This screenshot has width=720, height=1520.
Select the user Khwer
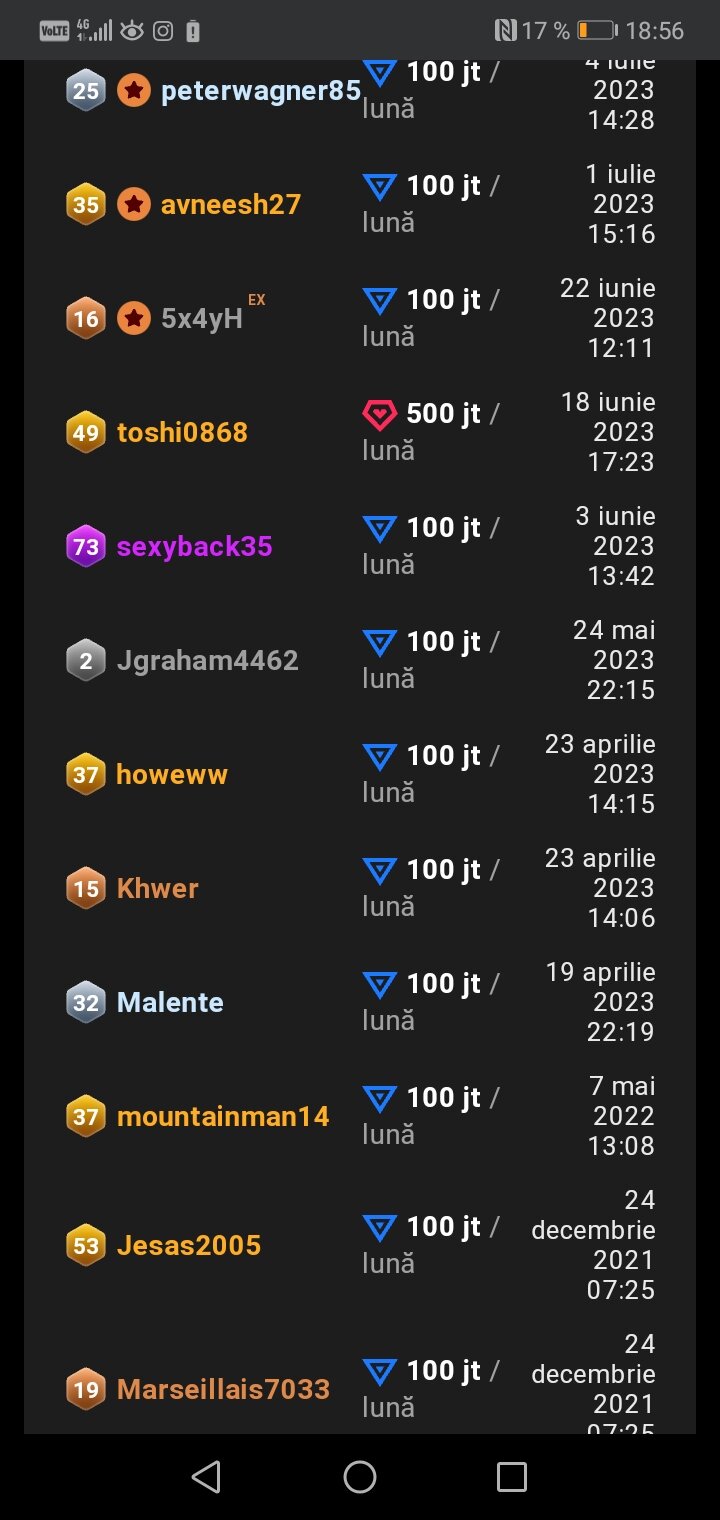(x=157, y=889)
